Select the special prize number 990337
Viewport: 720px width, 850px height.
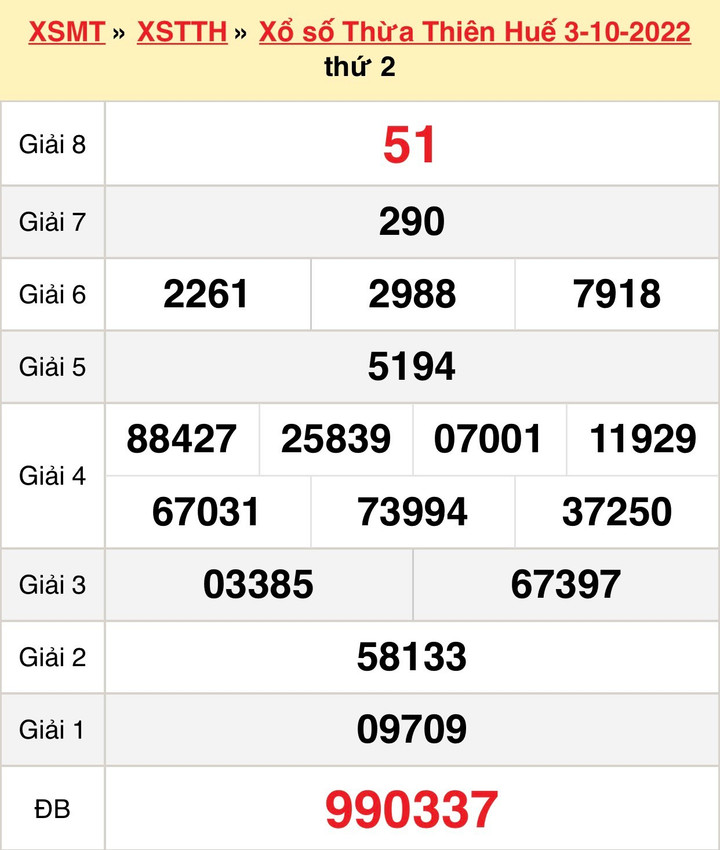click(x=411, y=807)
